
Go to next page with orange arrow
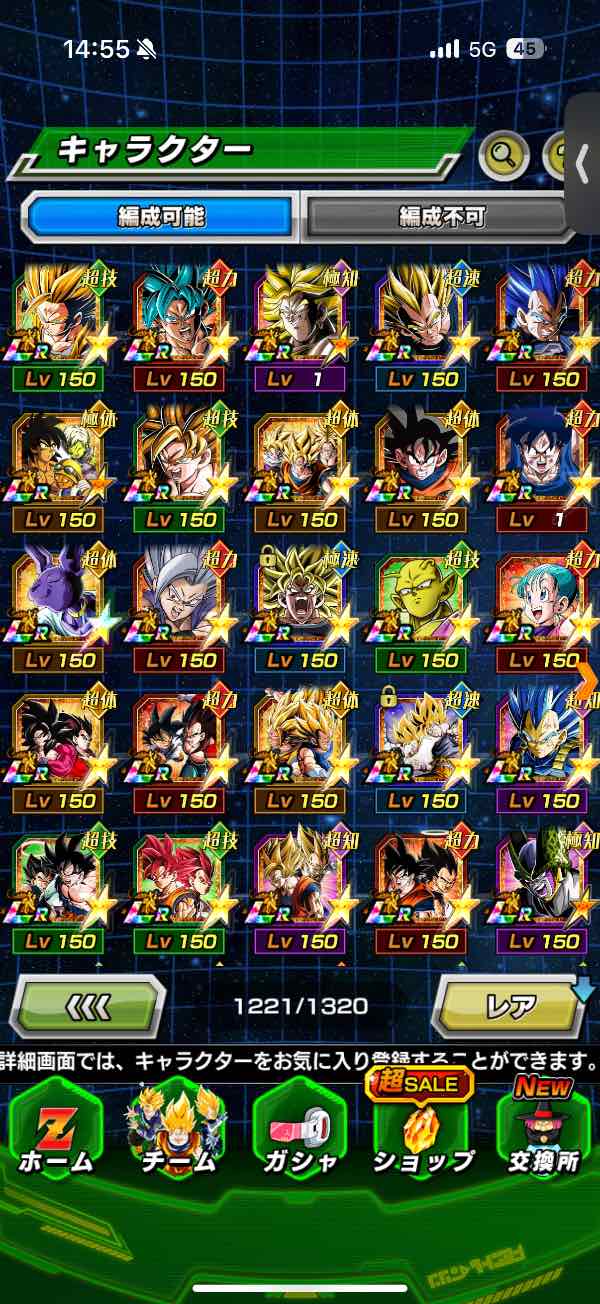[587, 679]
